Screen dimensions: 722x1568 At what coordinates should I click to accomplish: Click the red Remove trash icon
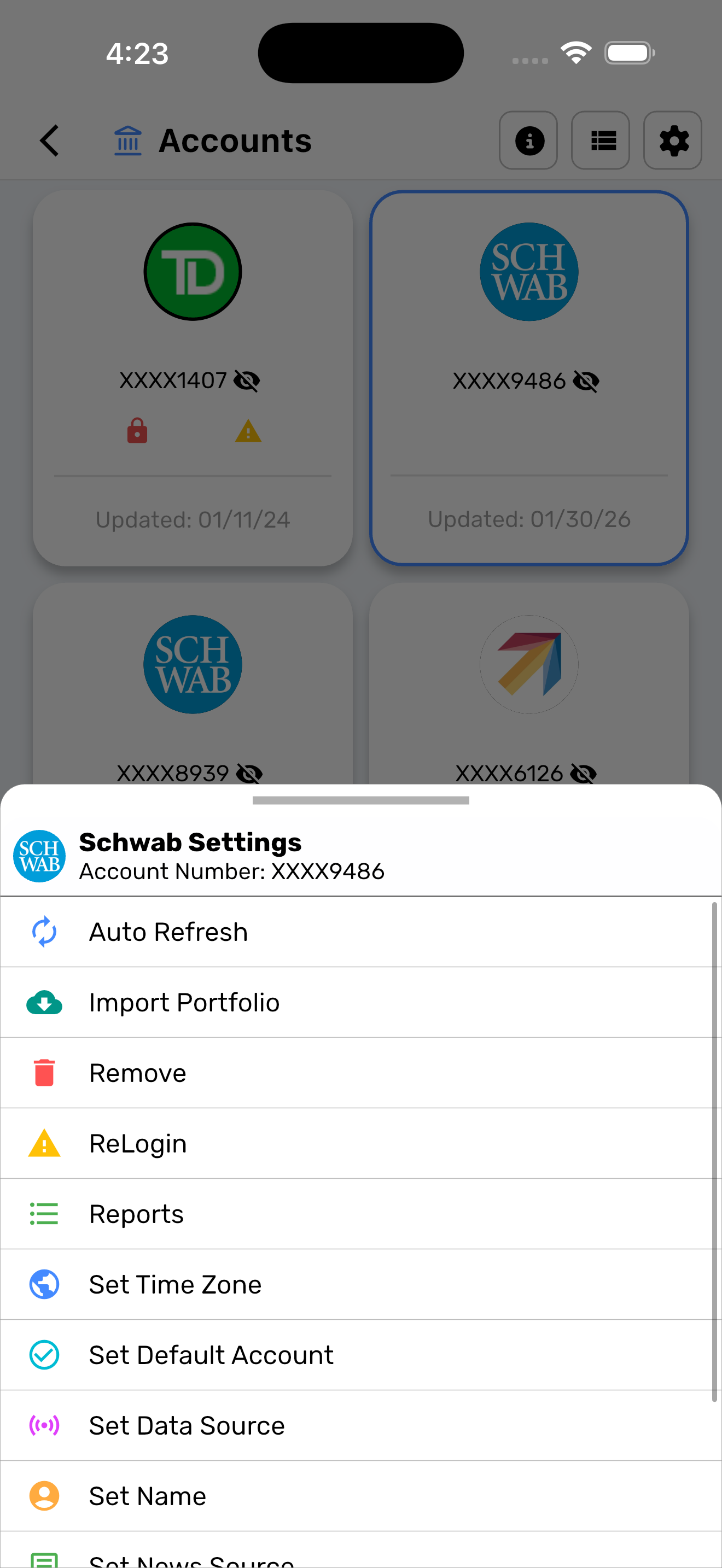click(x=43, y=1073)
